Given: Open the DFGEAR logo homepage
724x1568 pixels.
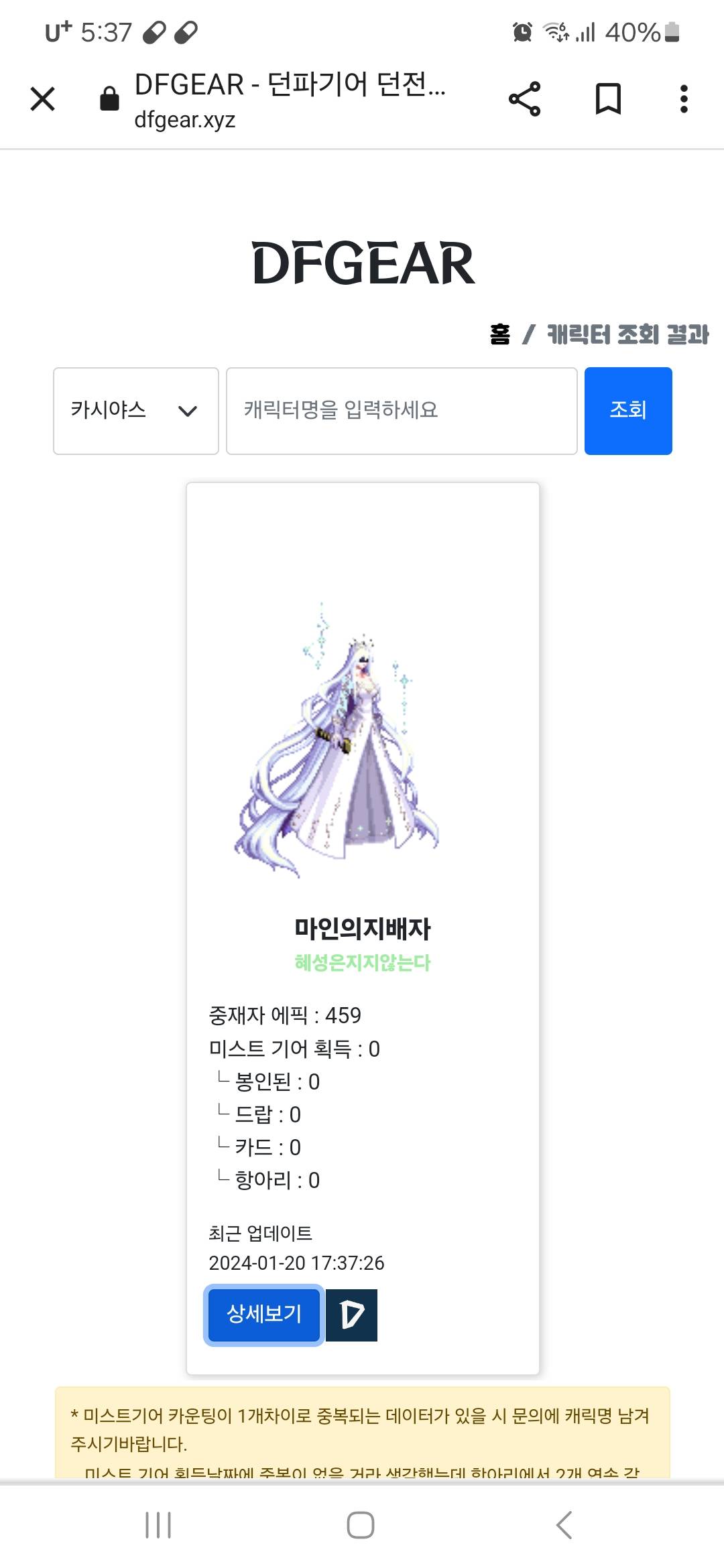Looking at the screenshot, I should click(363, 263).
